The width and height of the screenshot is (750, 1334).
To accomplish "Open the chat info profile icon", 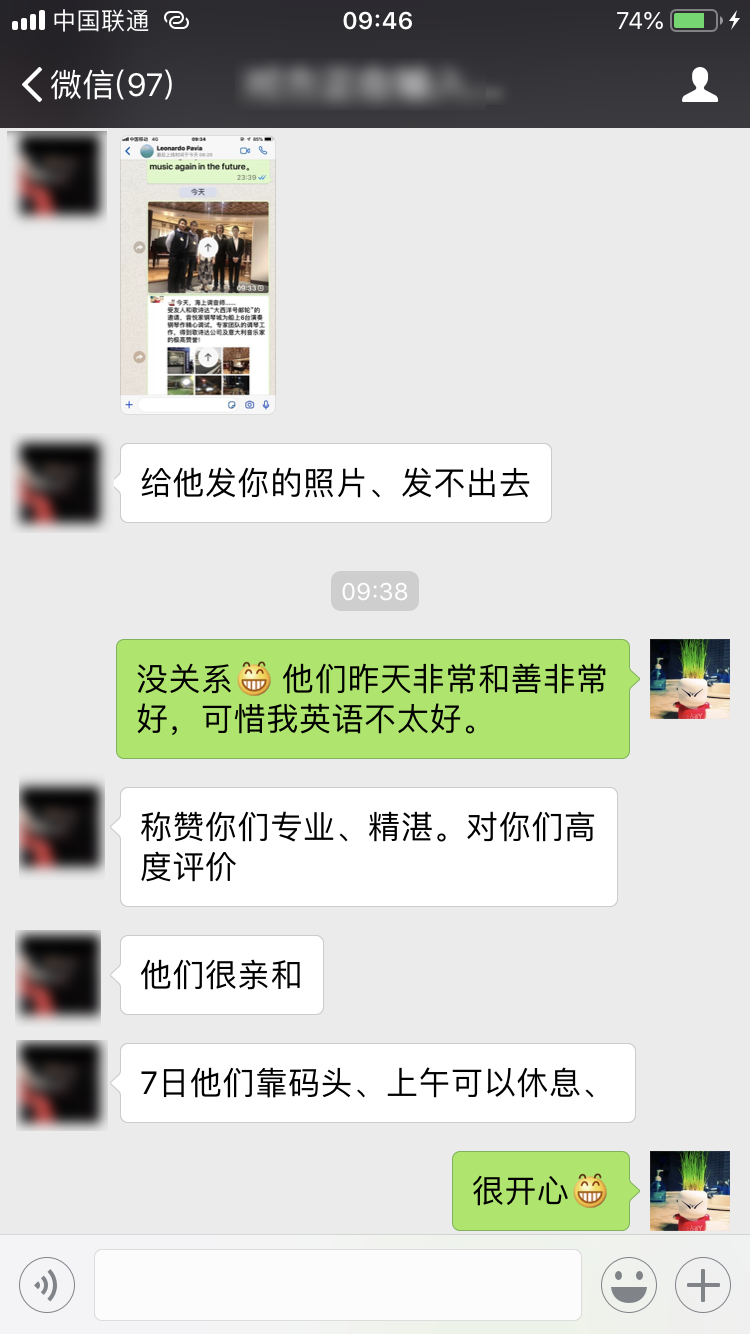I will tap(699, 85).
